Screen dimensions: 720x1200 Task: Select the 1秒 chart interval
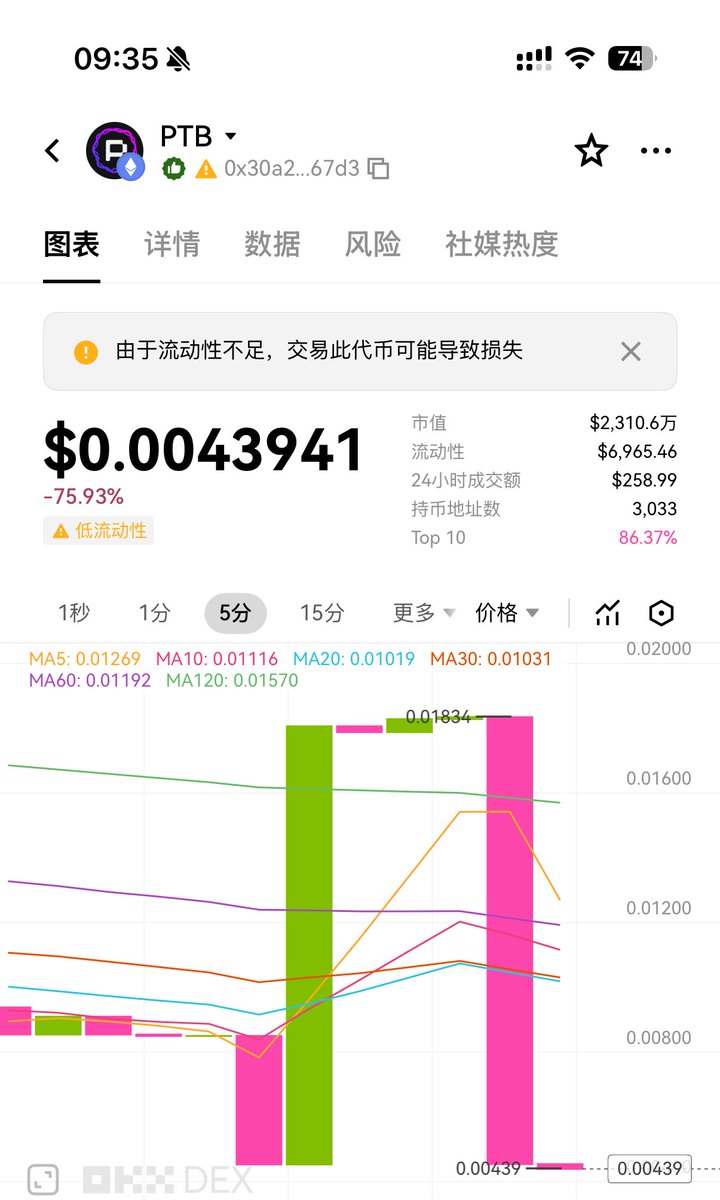(x=74, y=613)
